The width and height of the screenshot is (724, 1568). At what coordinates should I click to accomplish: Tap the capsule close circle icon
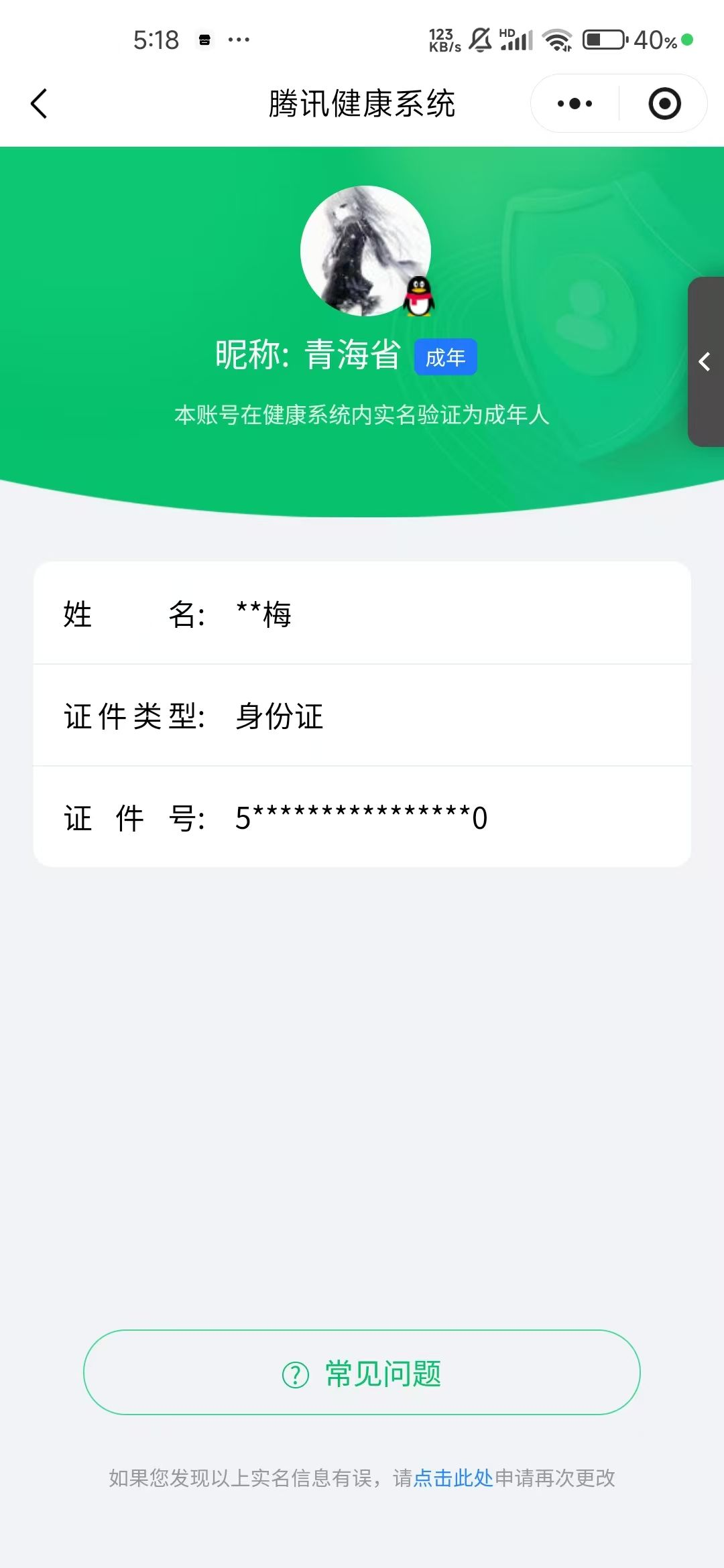[664, 103]
